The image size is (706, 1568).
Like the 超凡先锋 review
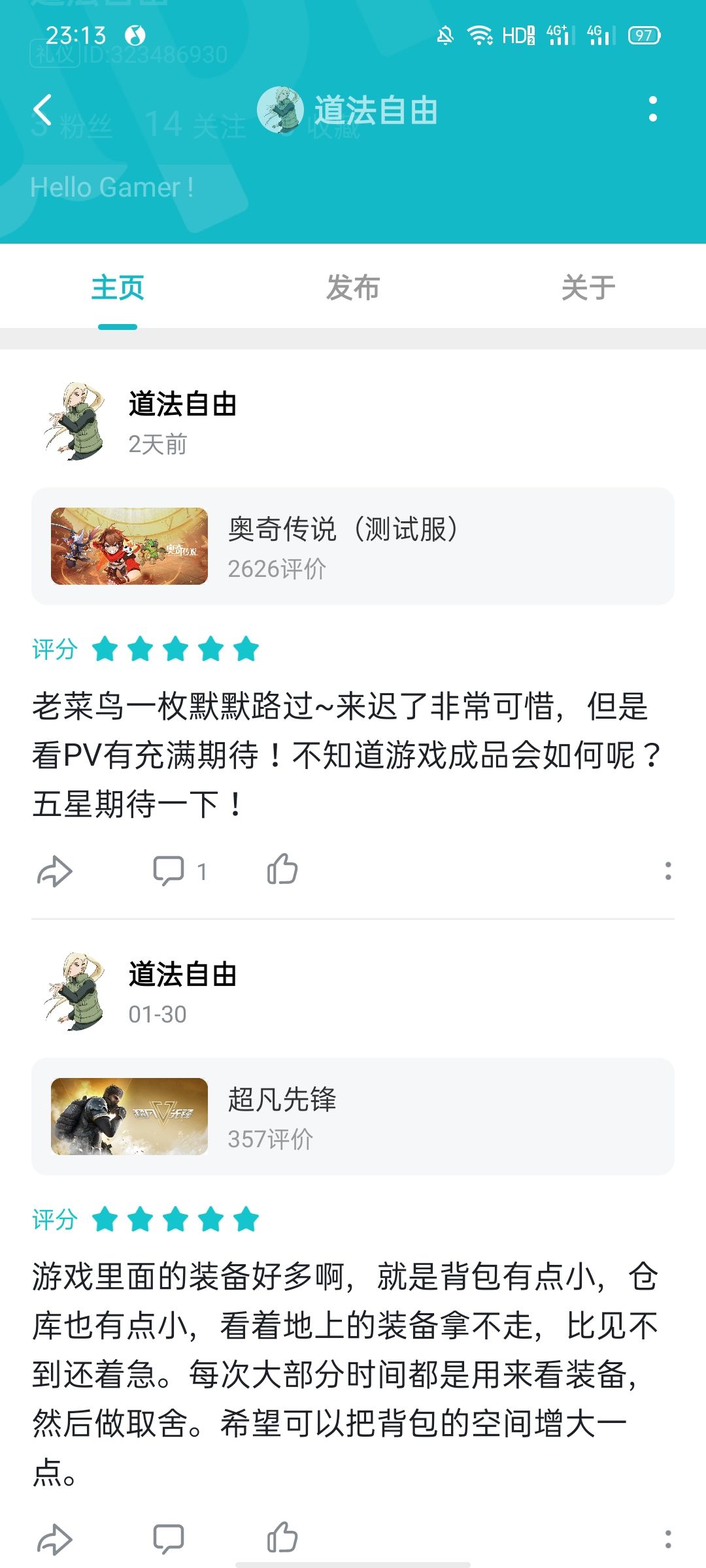click(x=282, y=1537)
